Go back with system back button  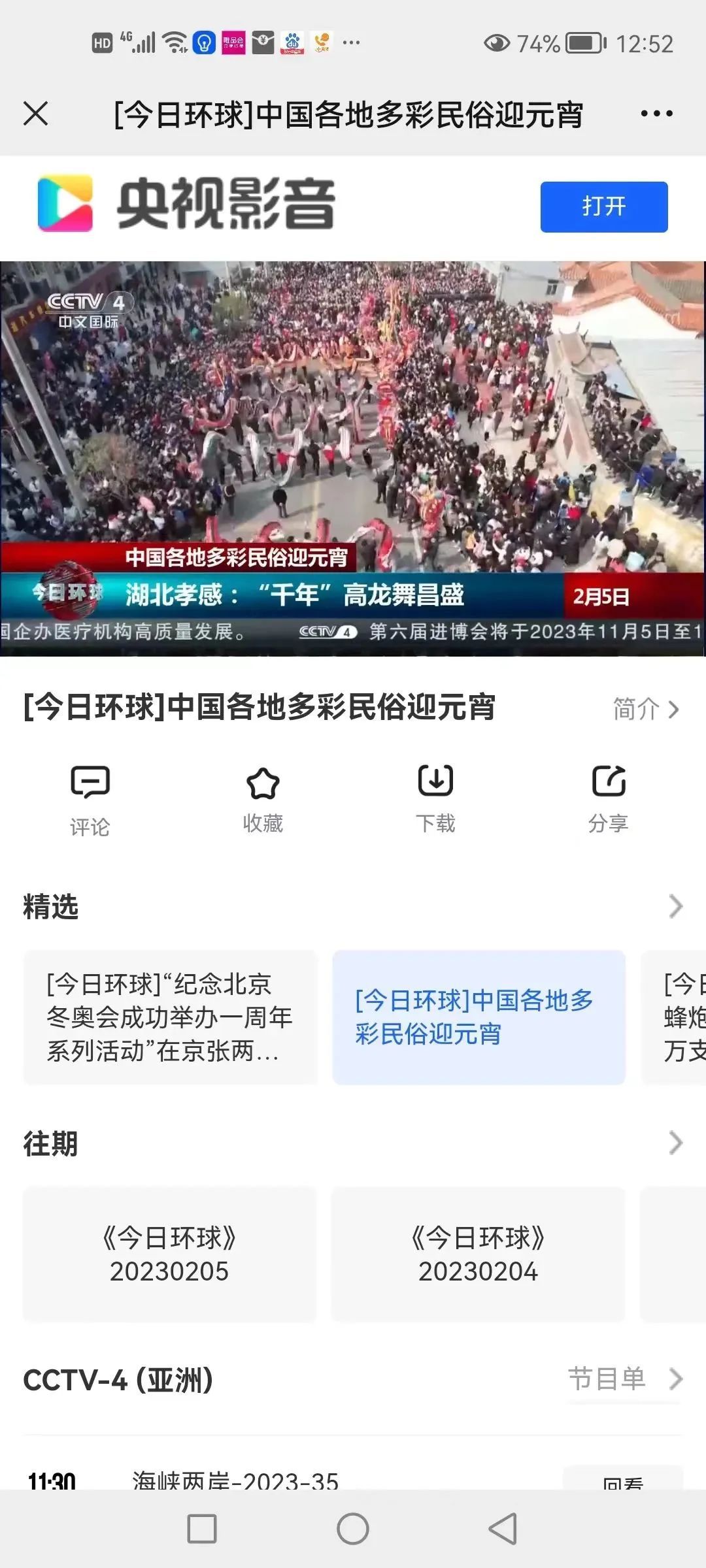[503, 1529]
